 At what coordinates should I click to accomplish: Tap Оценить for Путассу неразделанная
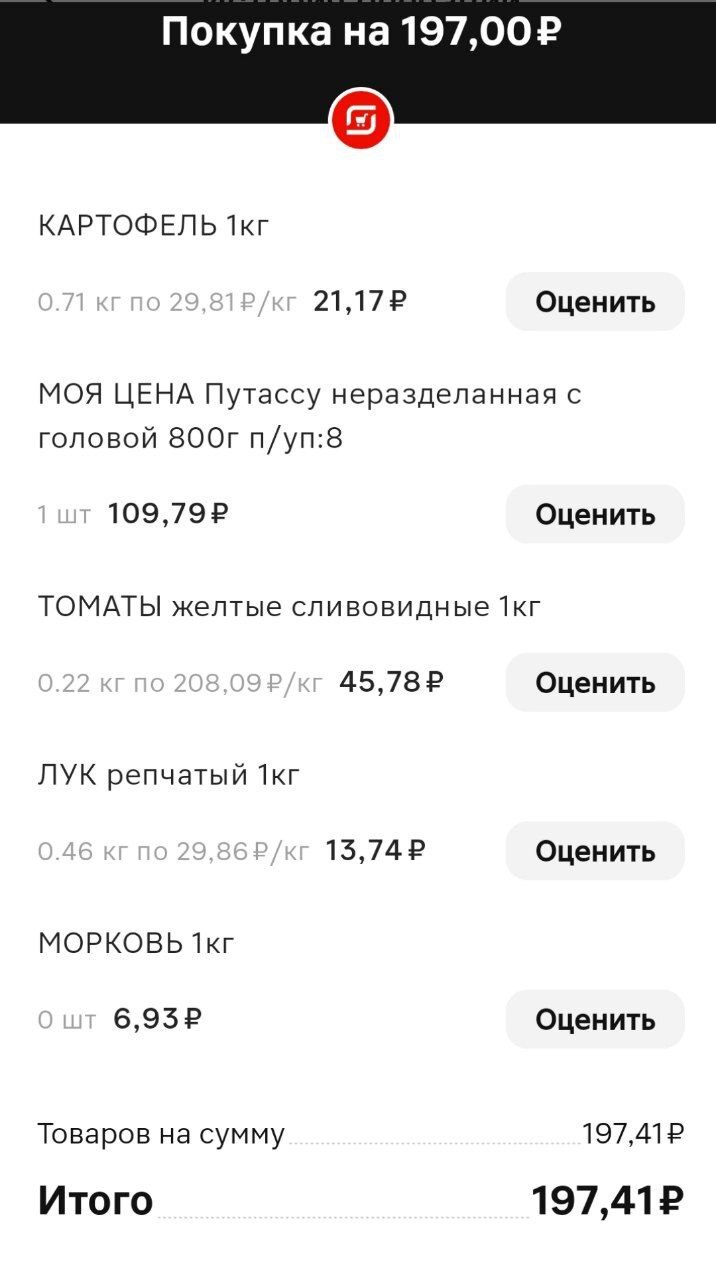[595, 514]
